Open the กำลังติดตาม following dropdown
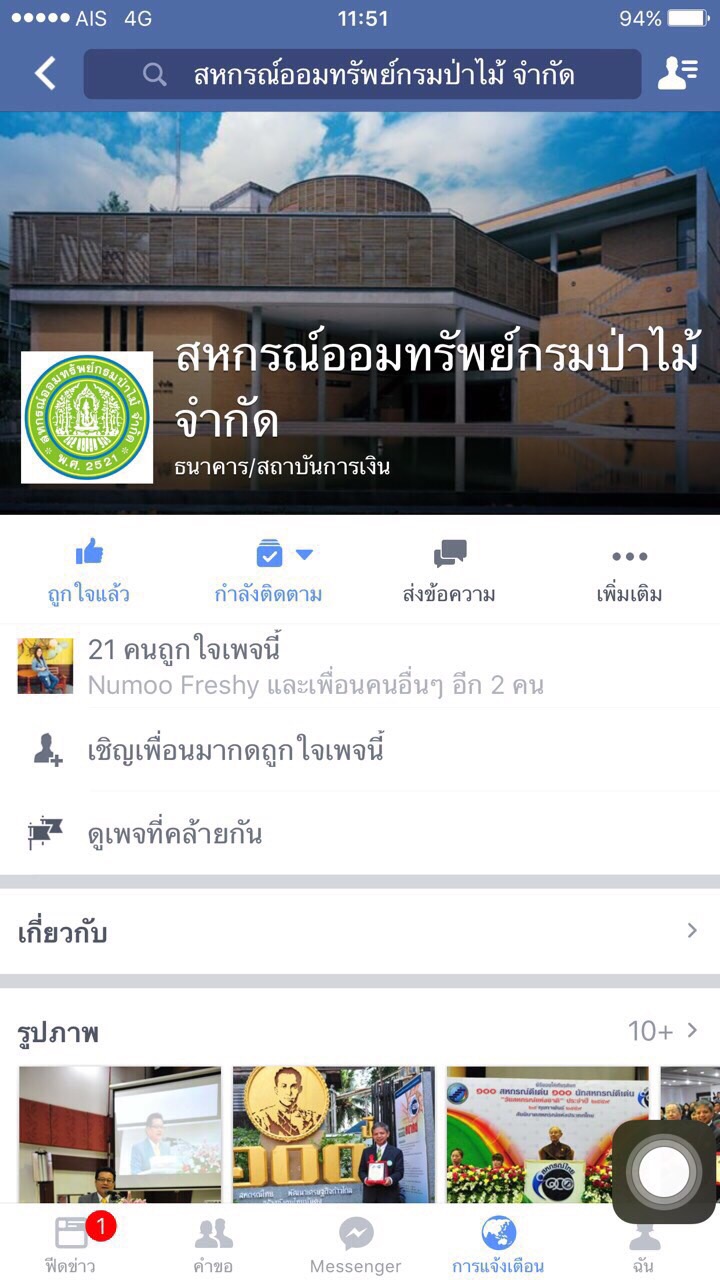This screenshot has width=720, height=1280. click(269, 571)
